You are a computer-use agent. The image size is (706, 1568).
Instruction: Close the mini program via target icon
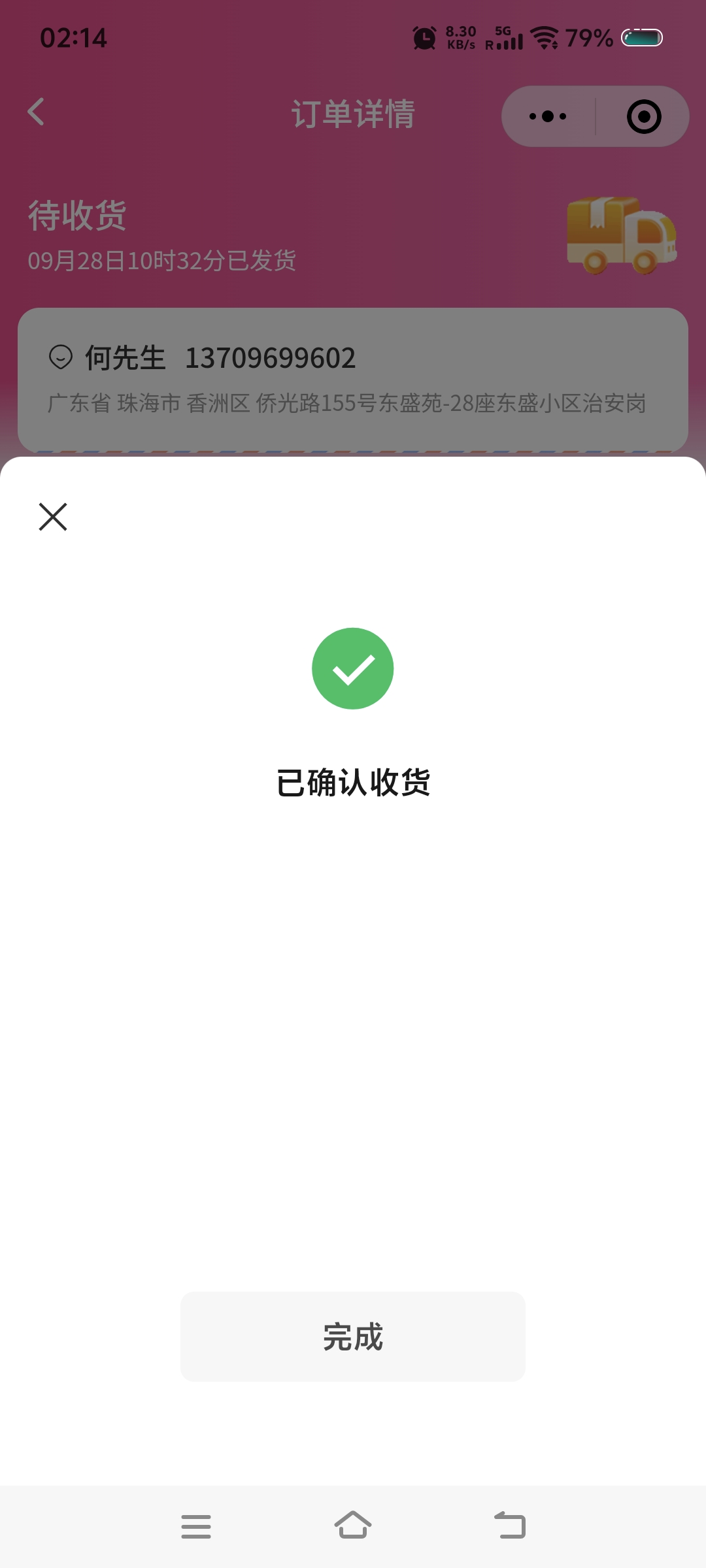[643, 116]
